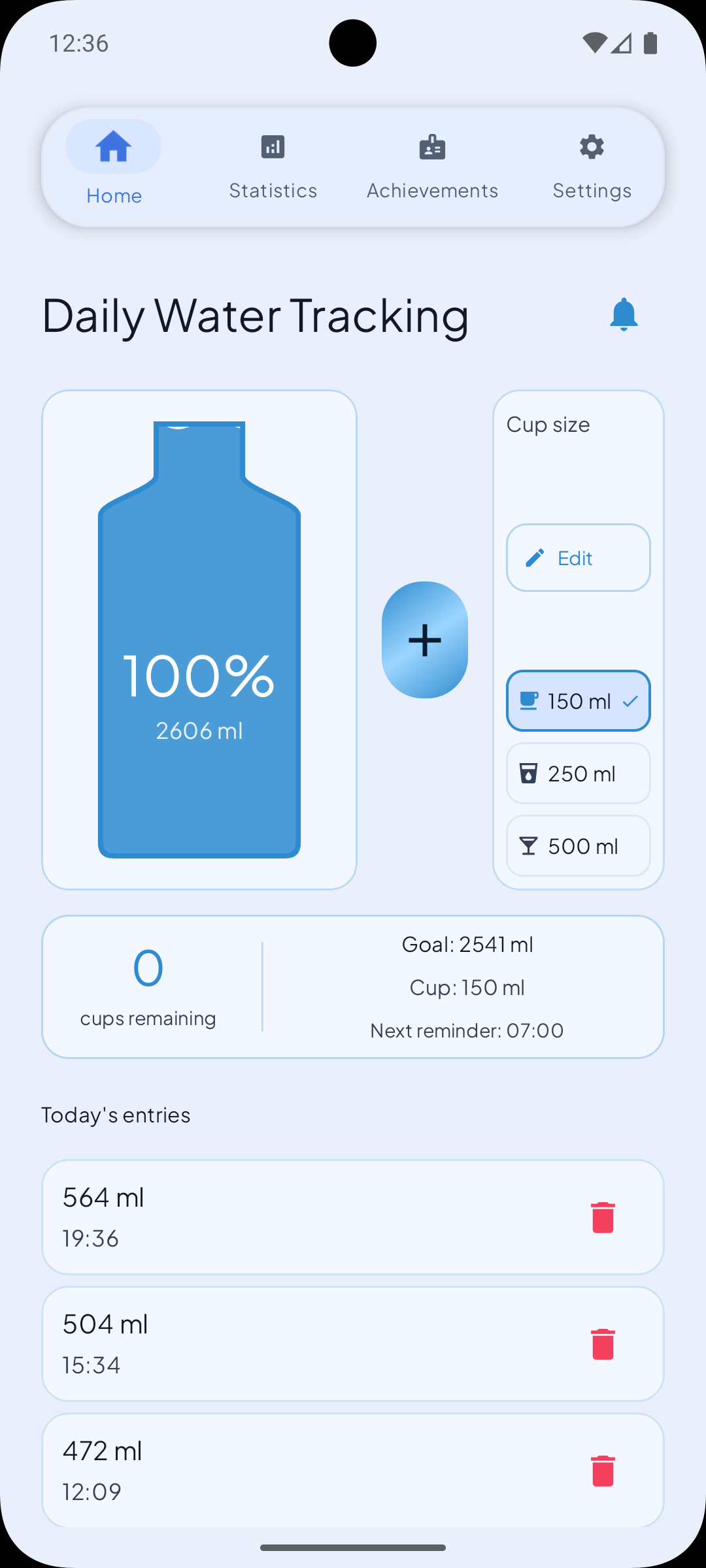Click the Today's entries heading
706x1568 pixels.
click(115, 1115)
